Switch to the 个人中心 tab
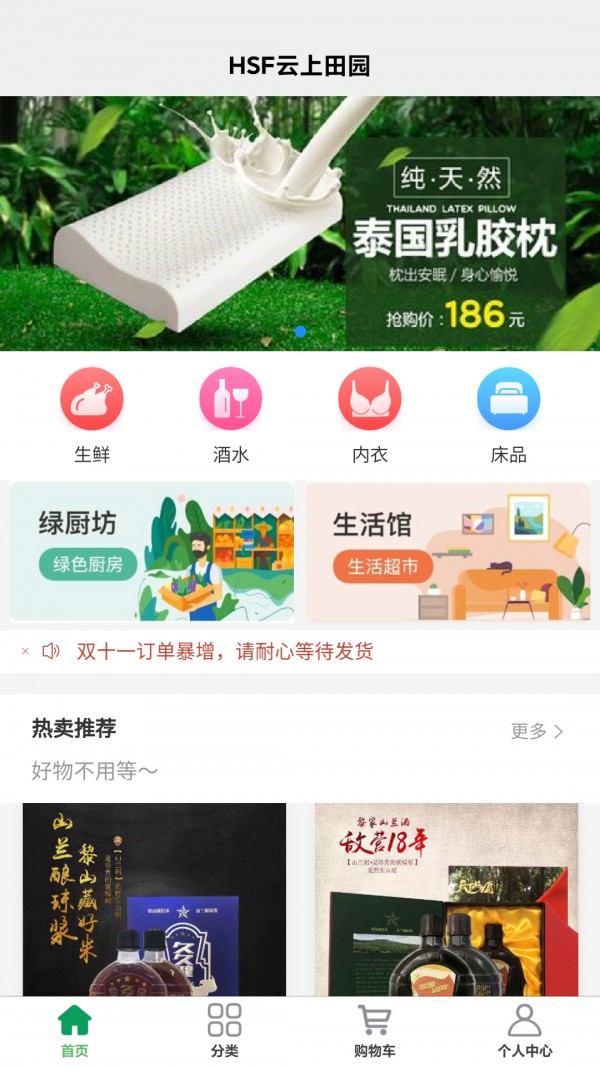The image size is (600, 1067). pyautogui.click(x=524, y=1030)
